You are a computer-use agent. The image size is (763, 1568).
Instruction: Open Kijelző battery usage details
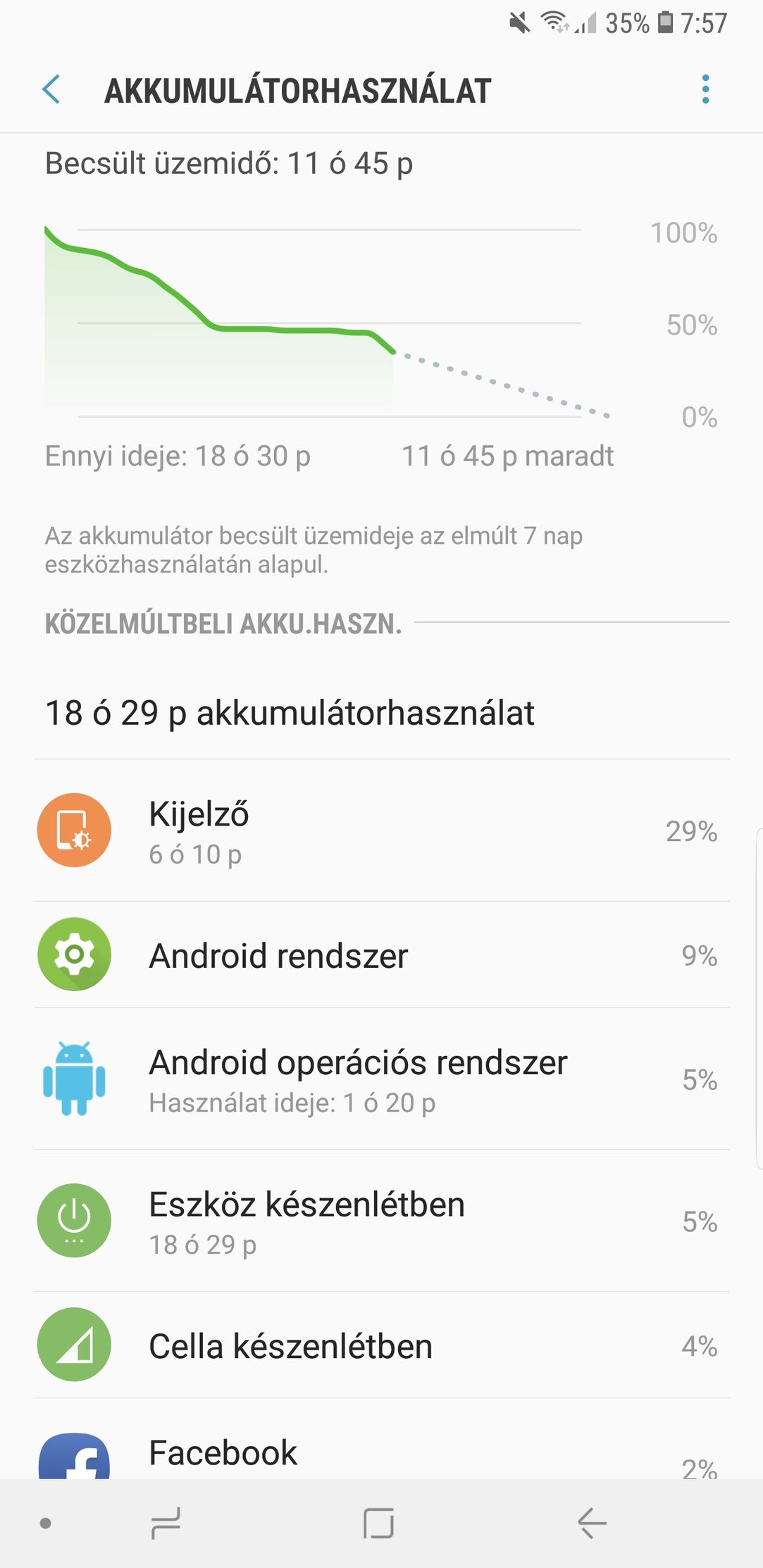pyautogui.click(x=381, y=830)
